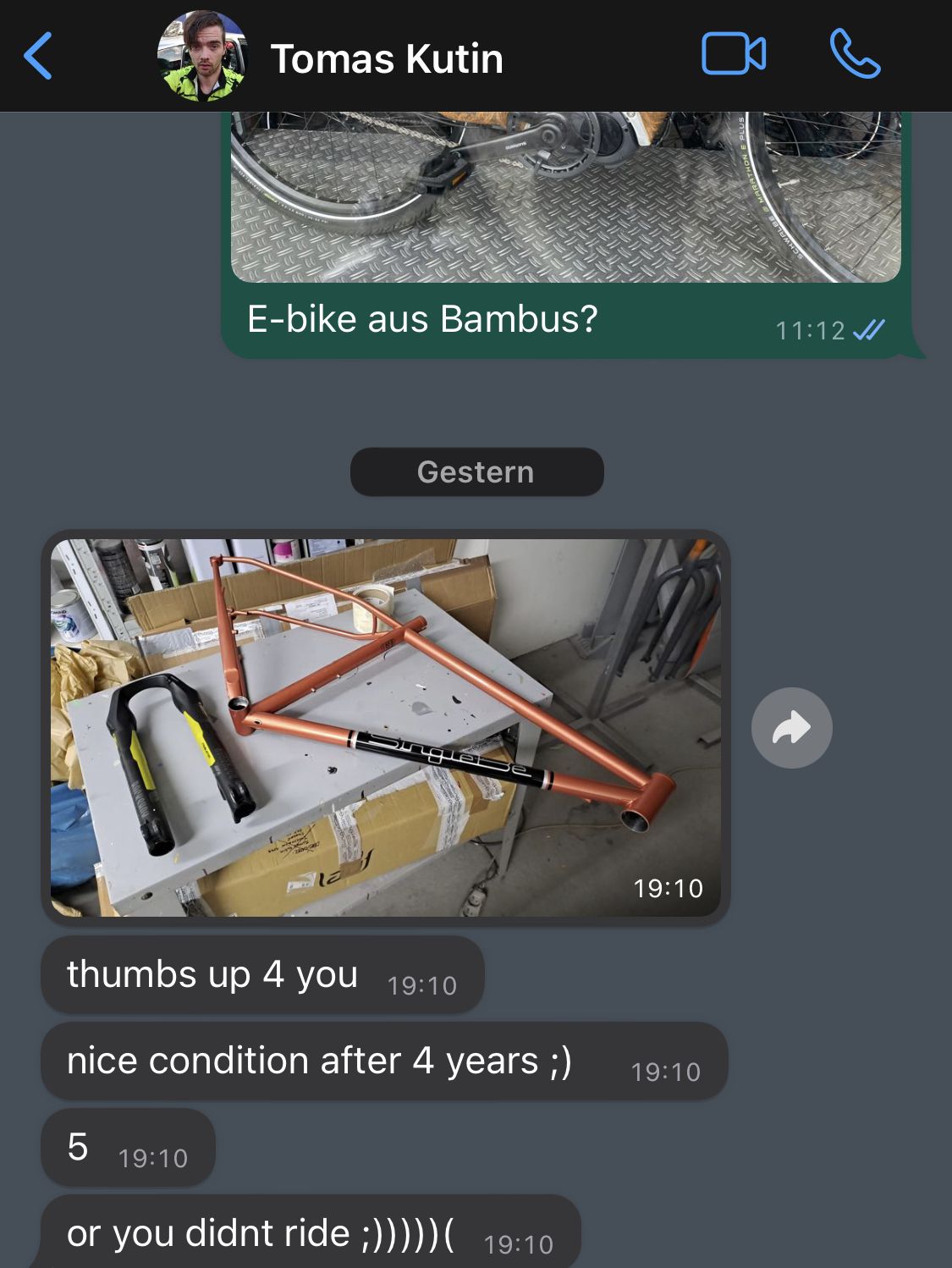Open the orange bike frame photo

click(x=386, y=727)
